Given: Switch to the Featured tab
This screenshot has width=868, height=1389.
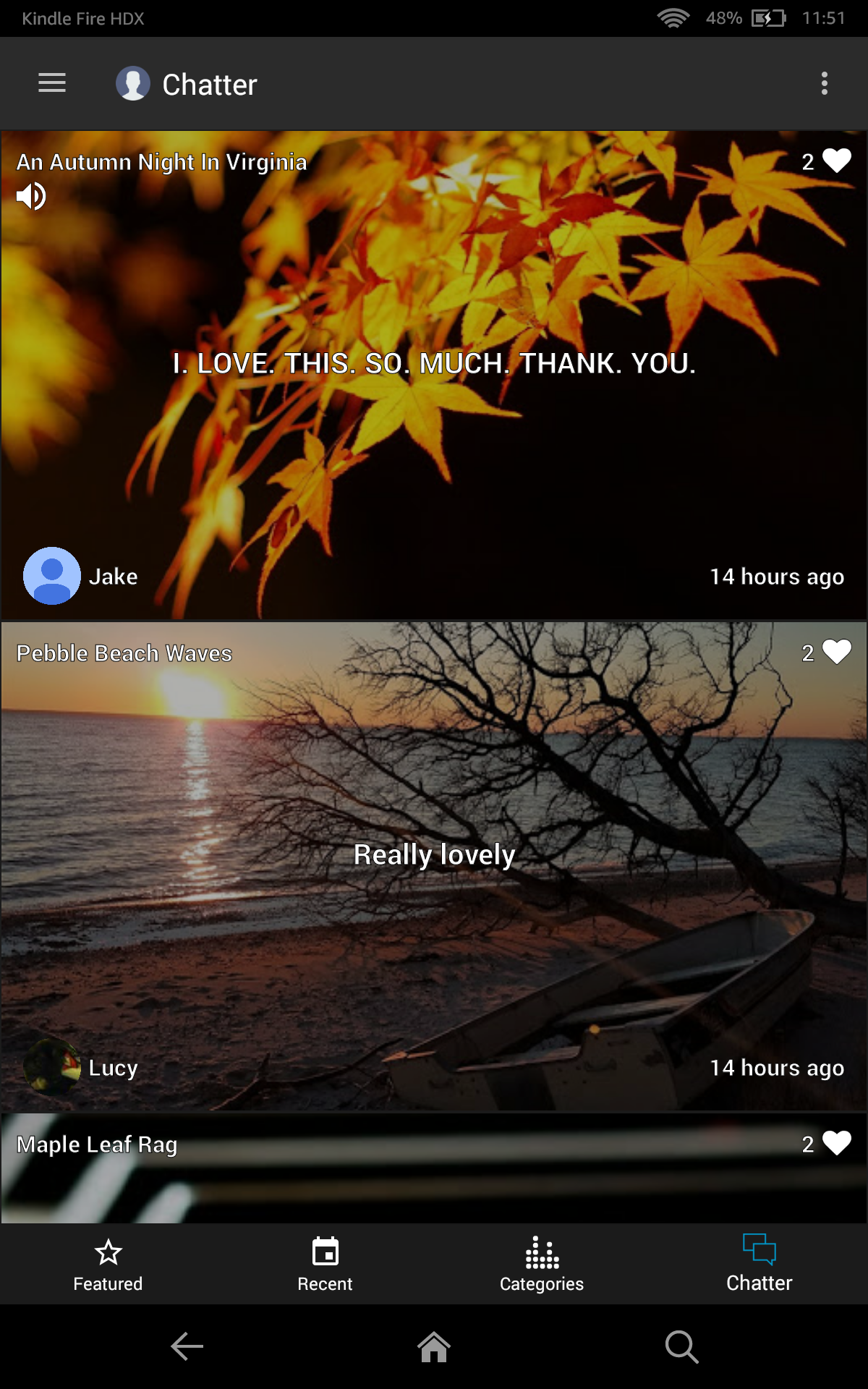Looking at the screenshot, I should pos(109,1265).
